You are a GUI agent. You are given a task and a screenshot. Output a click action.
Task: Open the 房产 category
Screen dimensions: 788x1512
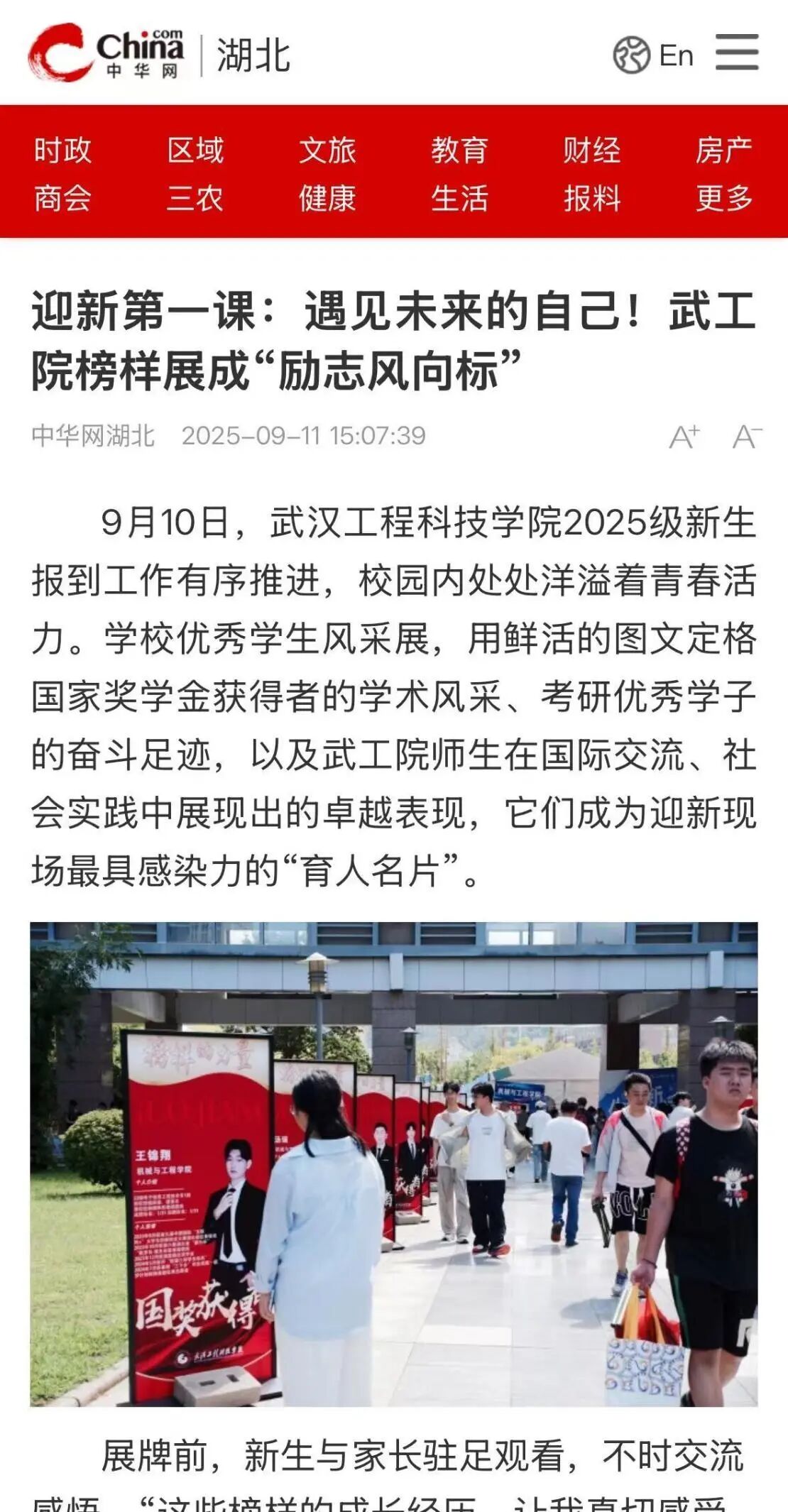pos(723,150)
